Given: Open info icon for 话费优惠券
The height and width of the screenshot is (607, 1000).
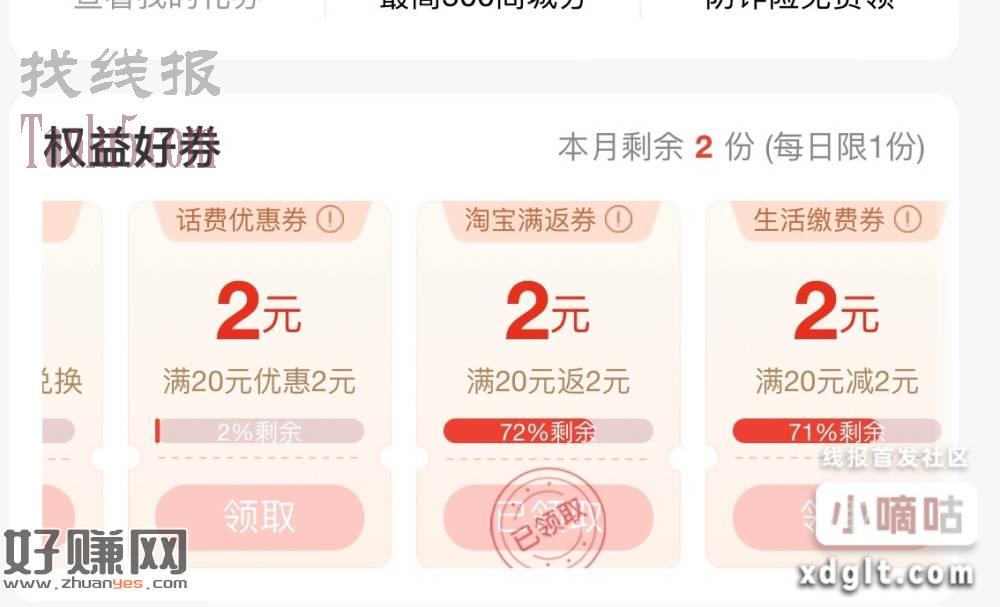Looking at the screenshot, I should pyautogui.click(x=330, y=220).
